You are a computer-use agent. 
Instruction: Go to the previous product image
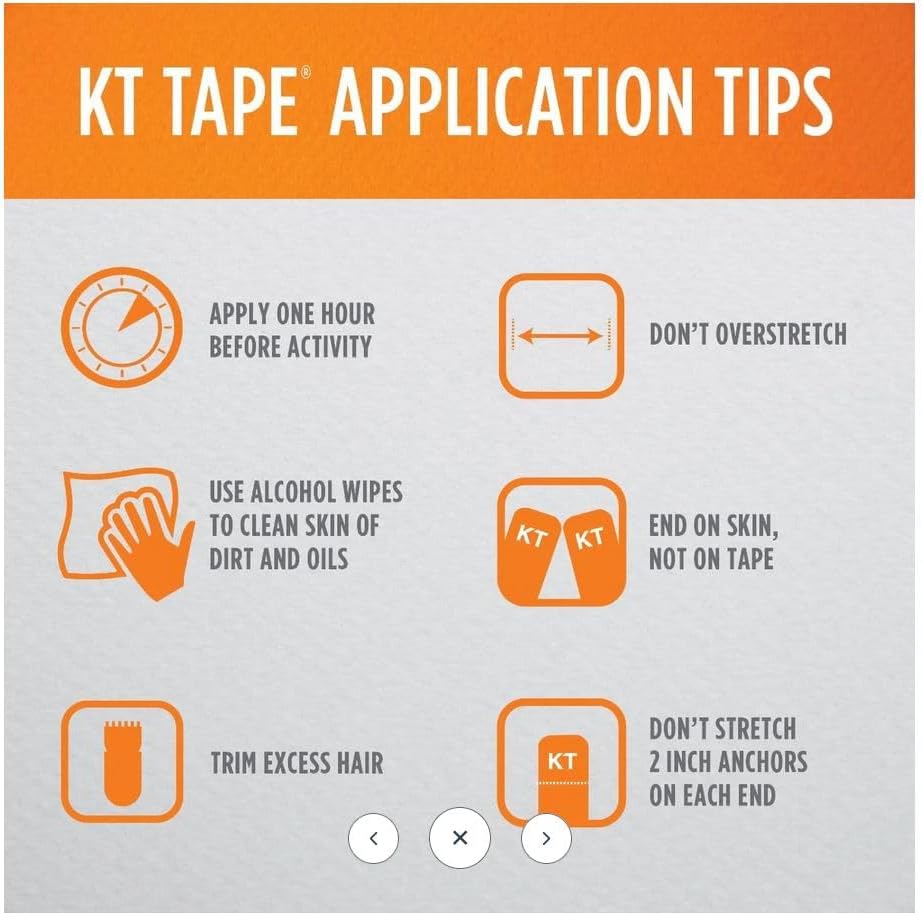pos(373,838)
